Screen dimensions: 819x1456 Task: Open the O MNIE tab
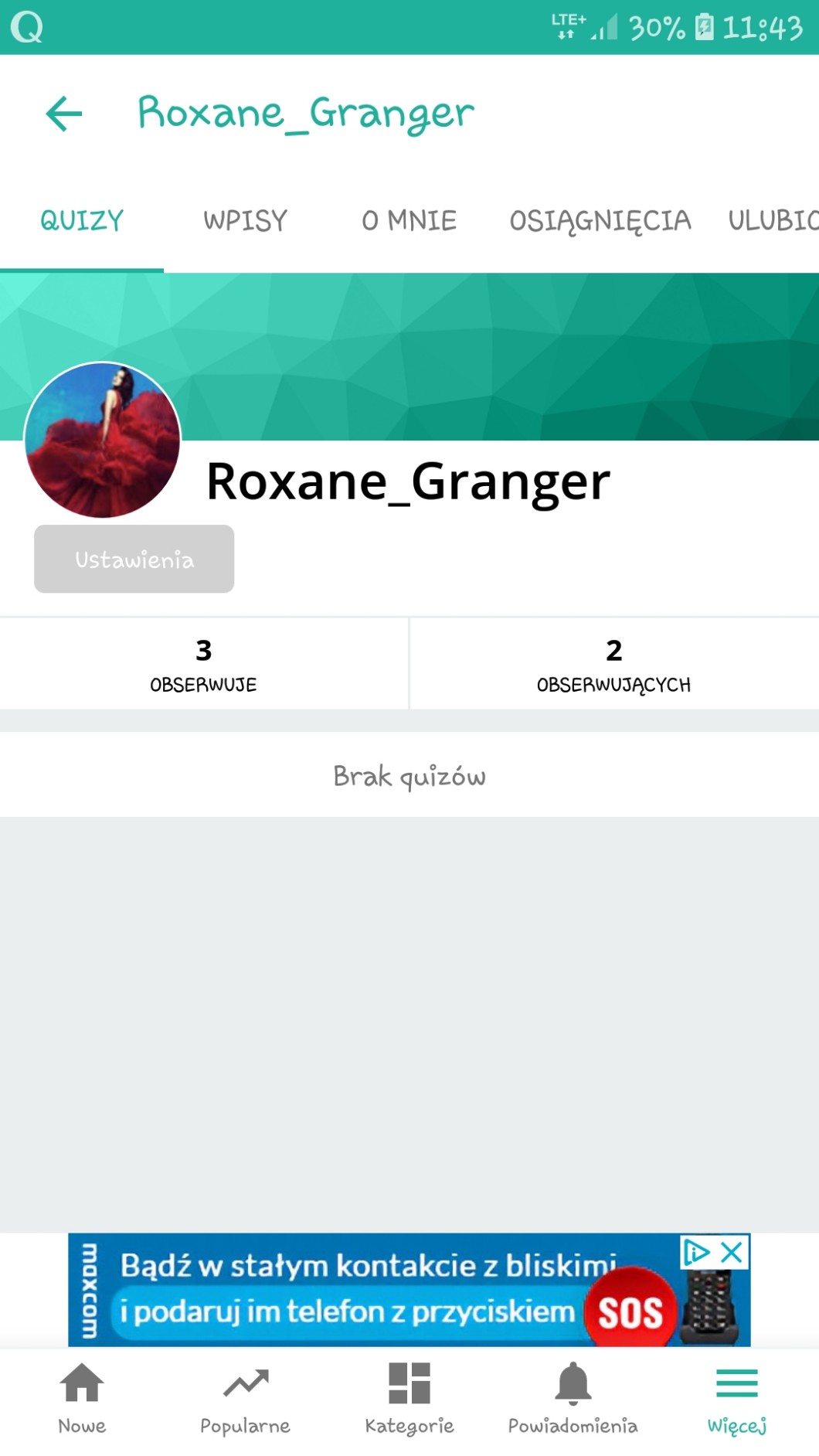409,221
